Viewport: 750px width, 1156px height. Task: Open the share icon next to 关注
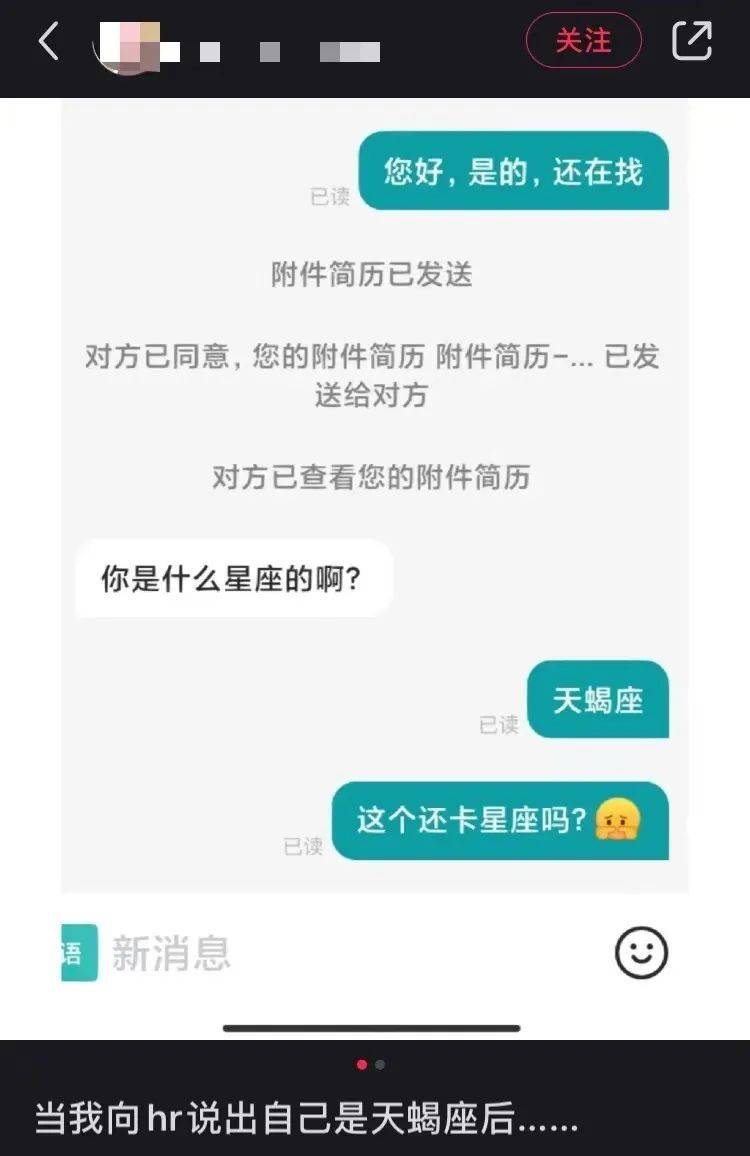click(x=692, y=41)
